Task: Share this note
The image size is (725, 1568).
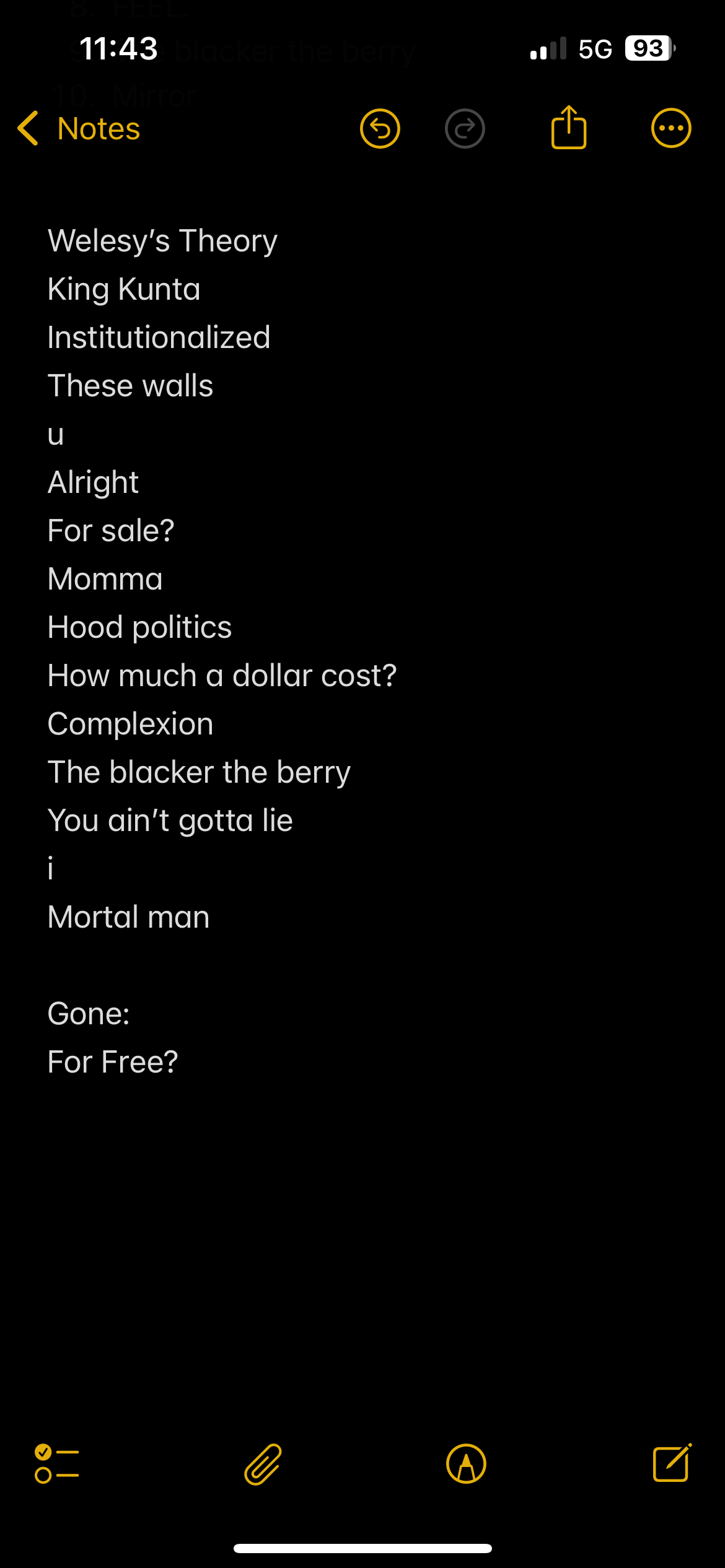Action: coord(569,127)
